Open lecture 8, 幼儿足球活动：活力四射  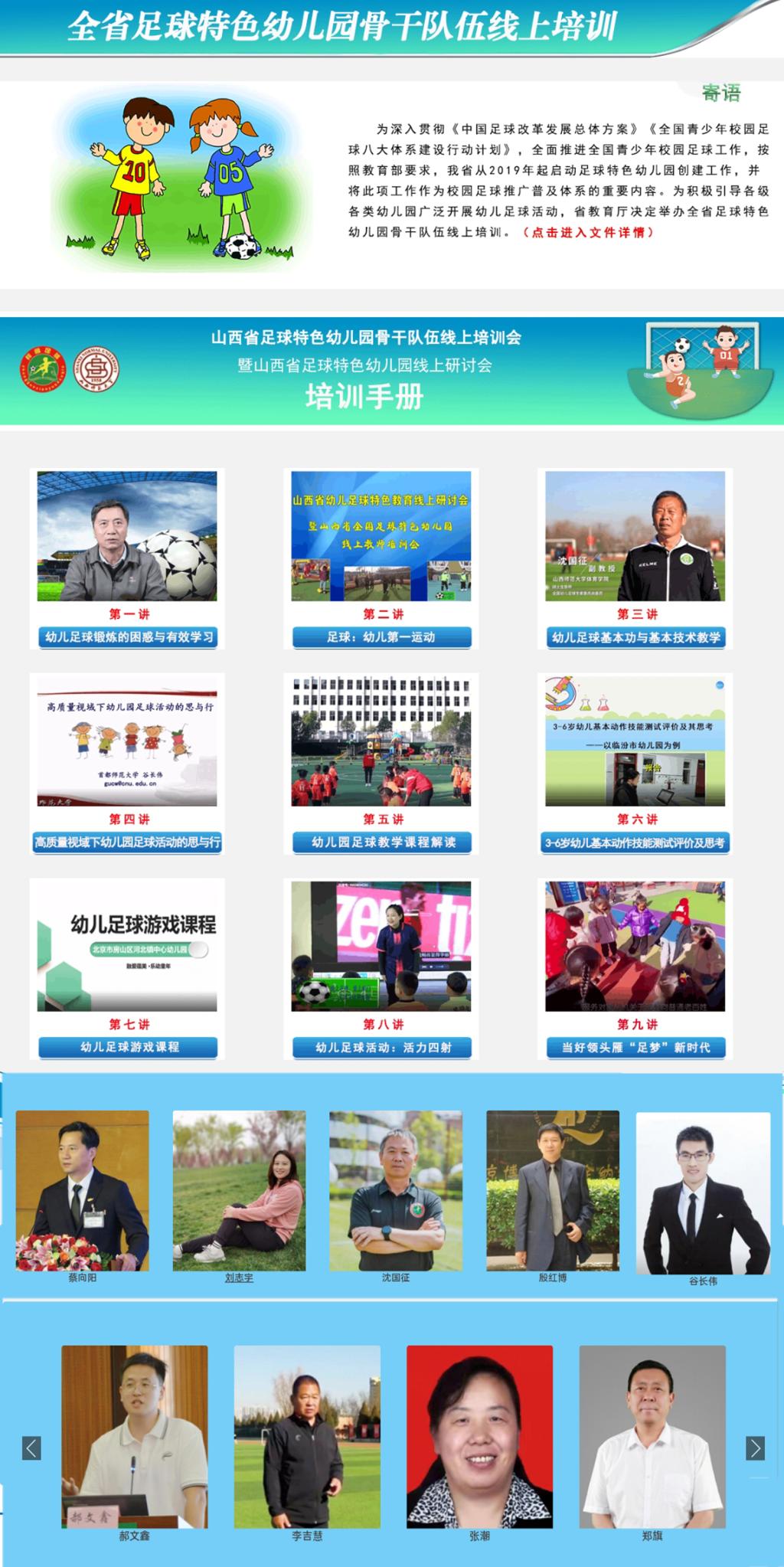pyautogui.click(x=381, y=1047)
